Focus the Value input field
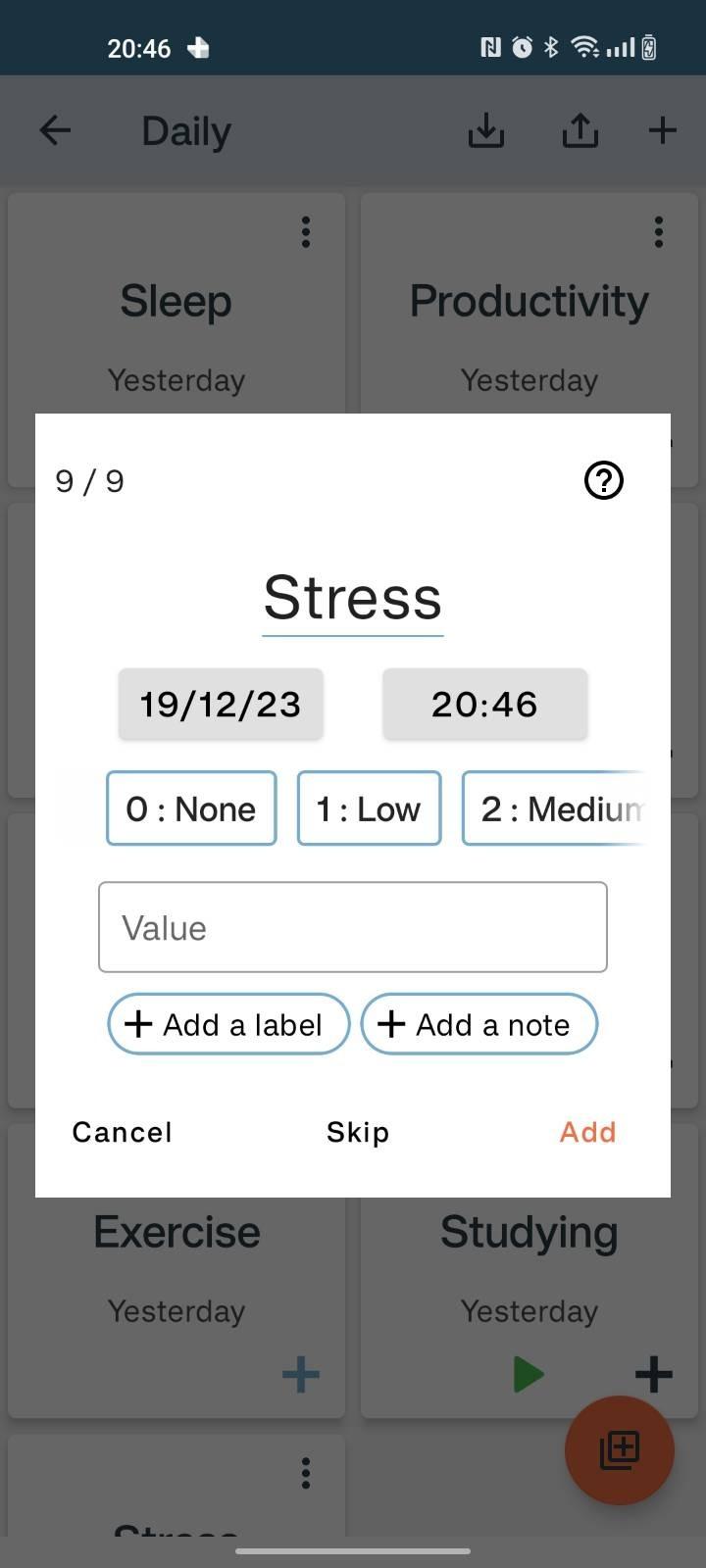The width and height of the screenshot is (706, 1568). point(353,927)
